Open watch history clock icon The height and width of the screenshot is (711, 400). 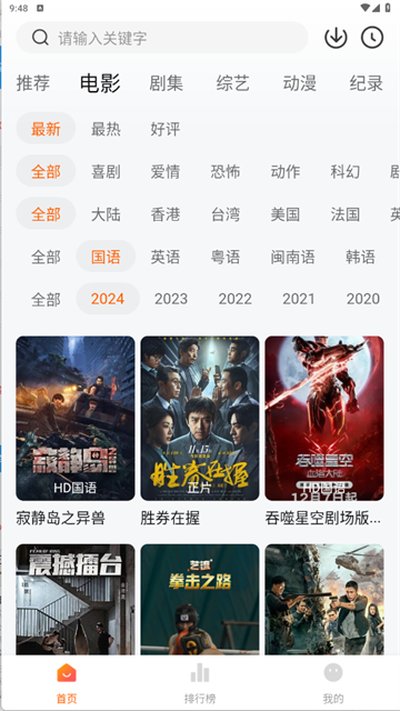(372, 38)
